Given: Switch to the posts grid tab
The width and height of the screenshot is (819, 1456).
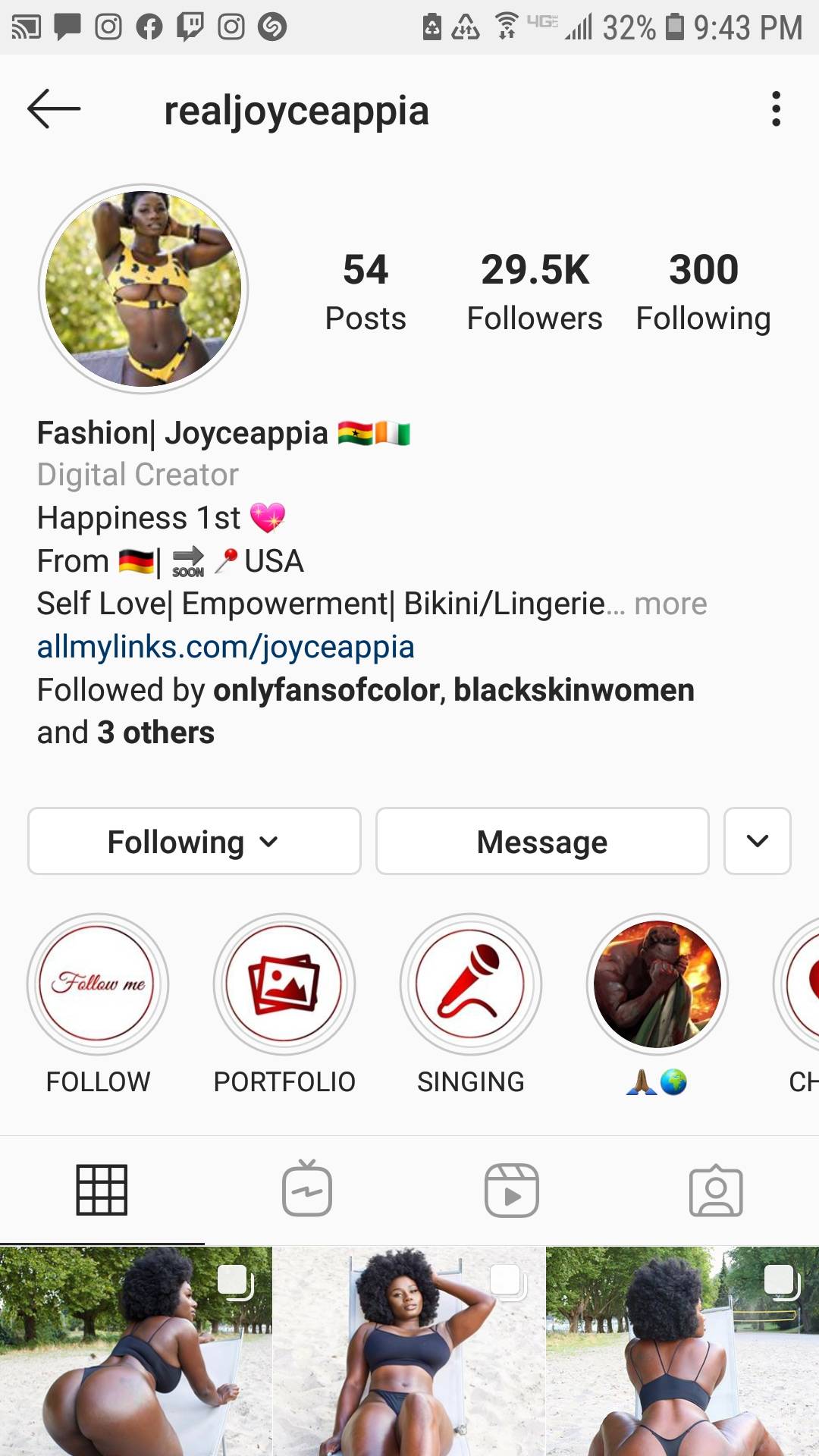Looking at the screenshot, I should 102,1190.
